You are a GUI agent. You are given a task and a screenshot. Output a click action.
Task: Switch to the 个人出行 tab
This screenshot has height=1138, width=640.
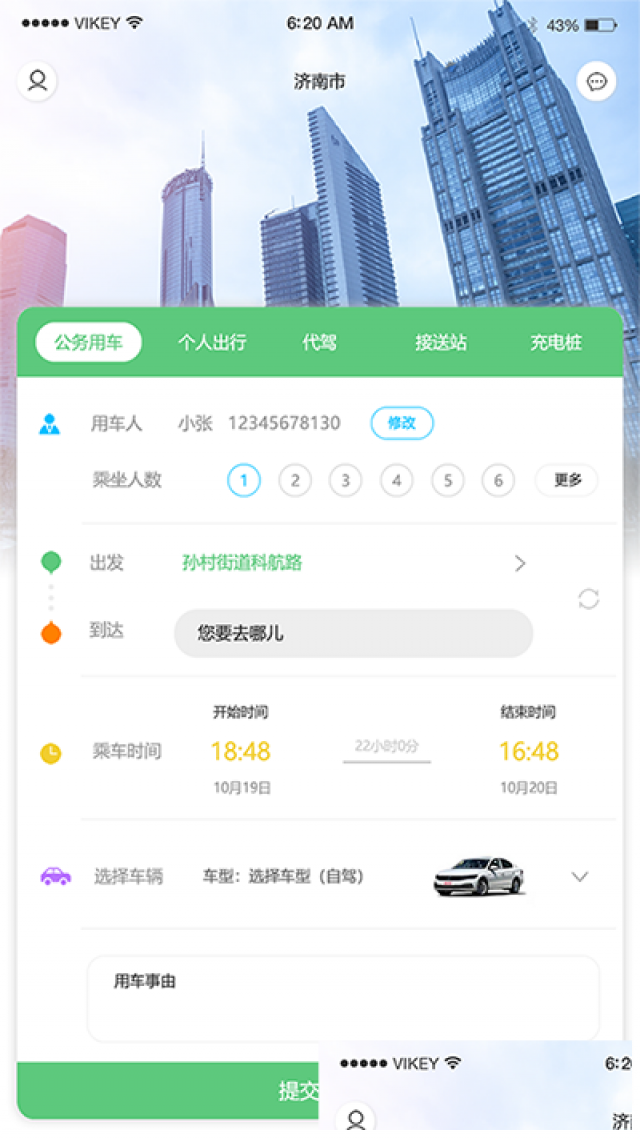pyautogui.click(x=212, y=342)
